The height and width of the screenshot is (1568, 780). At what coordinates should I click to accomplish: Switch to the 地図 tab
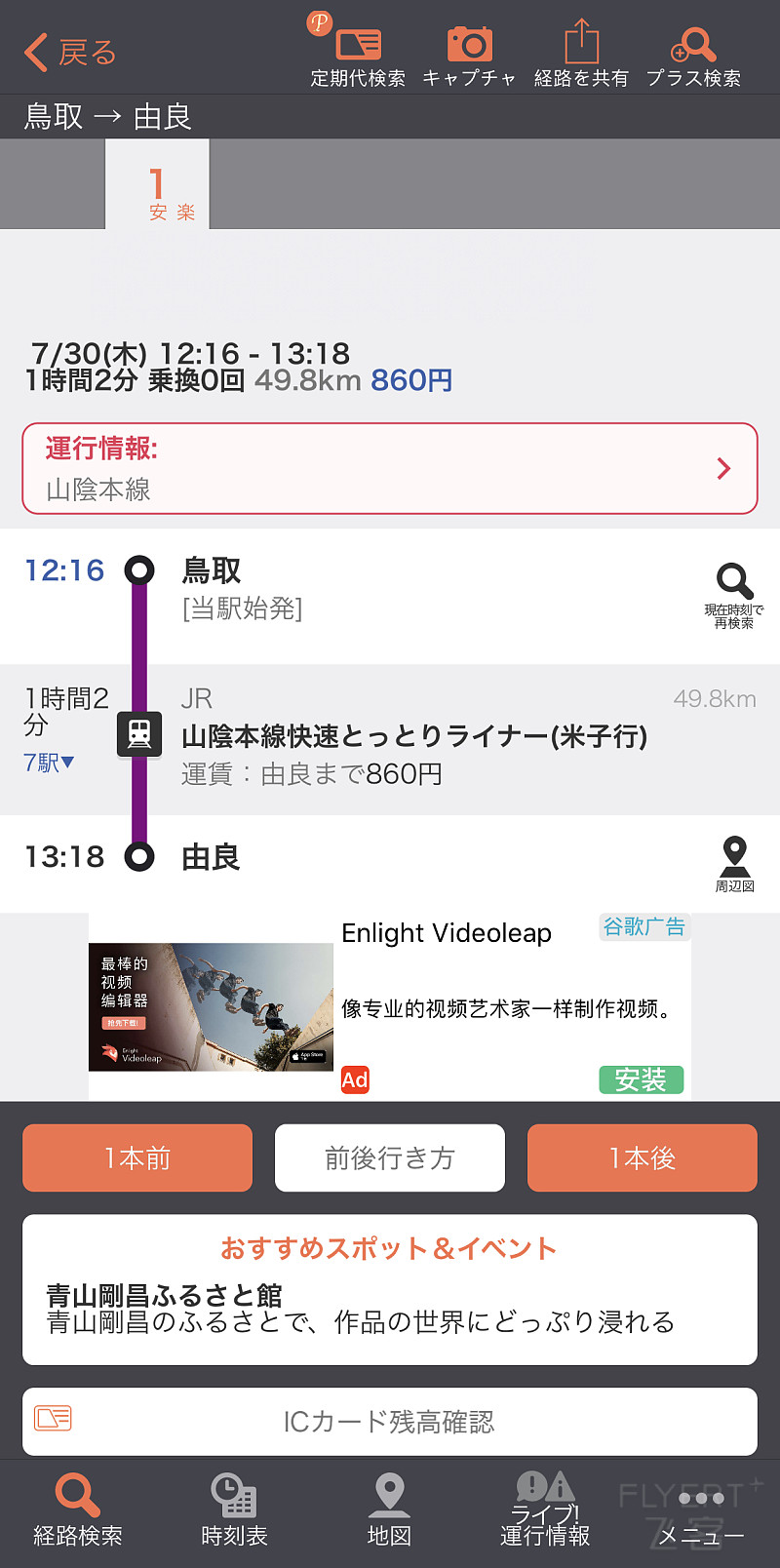[x=389, y=1511]
